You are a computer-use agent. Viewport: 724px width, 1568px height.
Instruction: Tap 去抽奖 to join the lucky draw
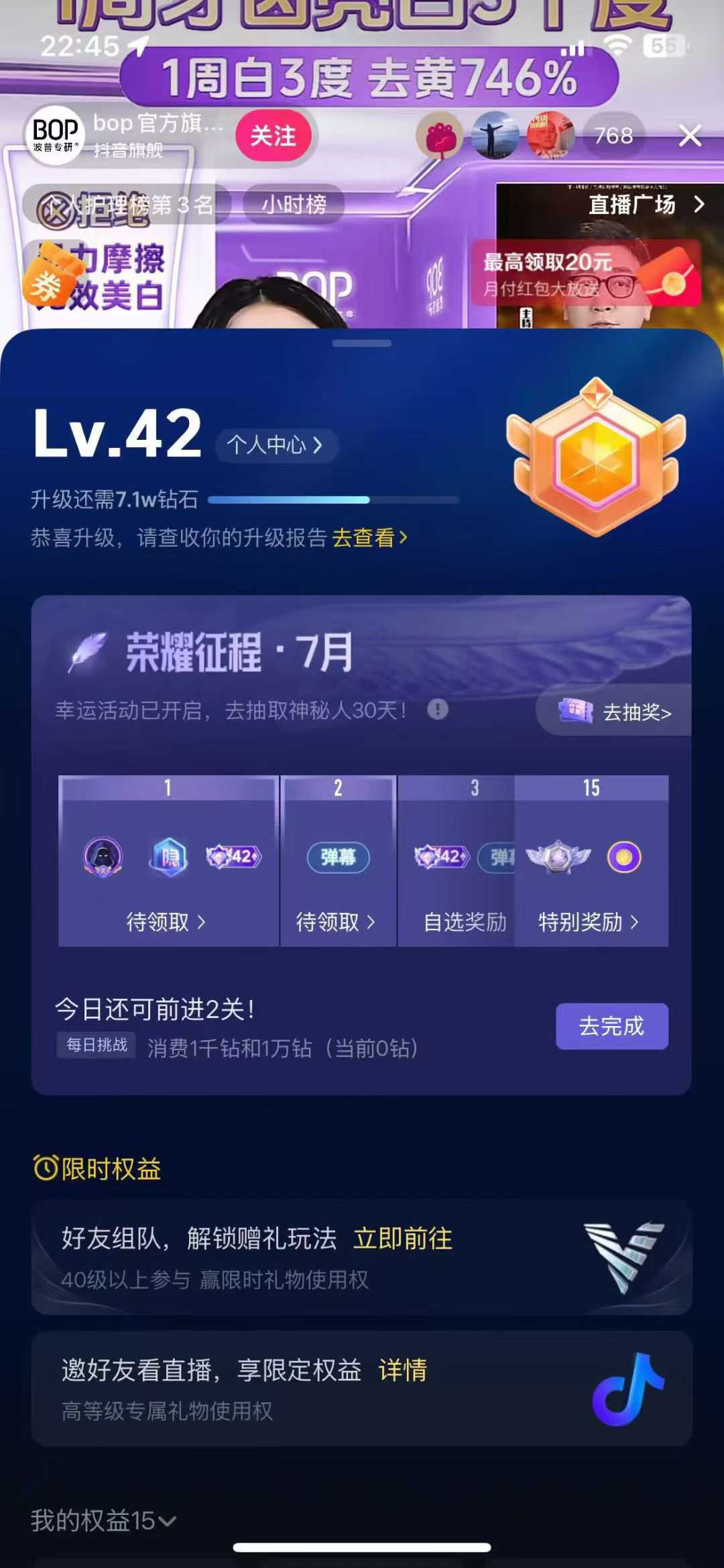[617, 712]
